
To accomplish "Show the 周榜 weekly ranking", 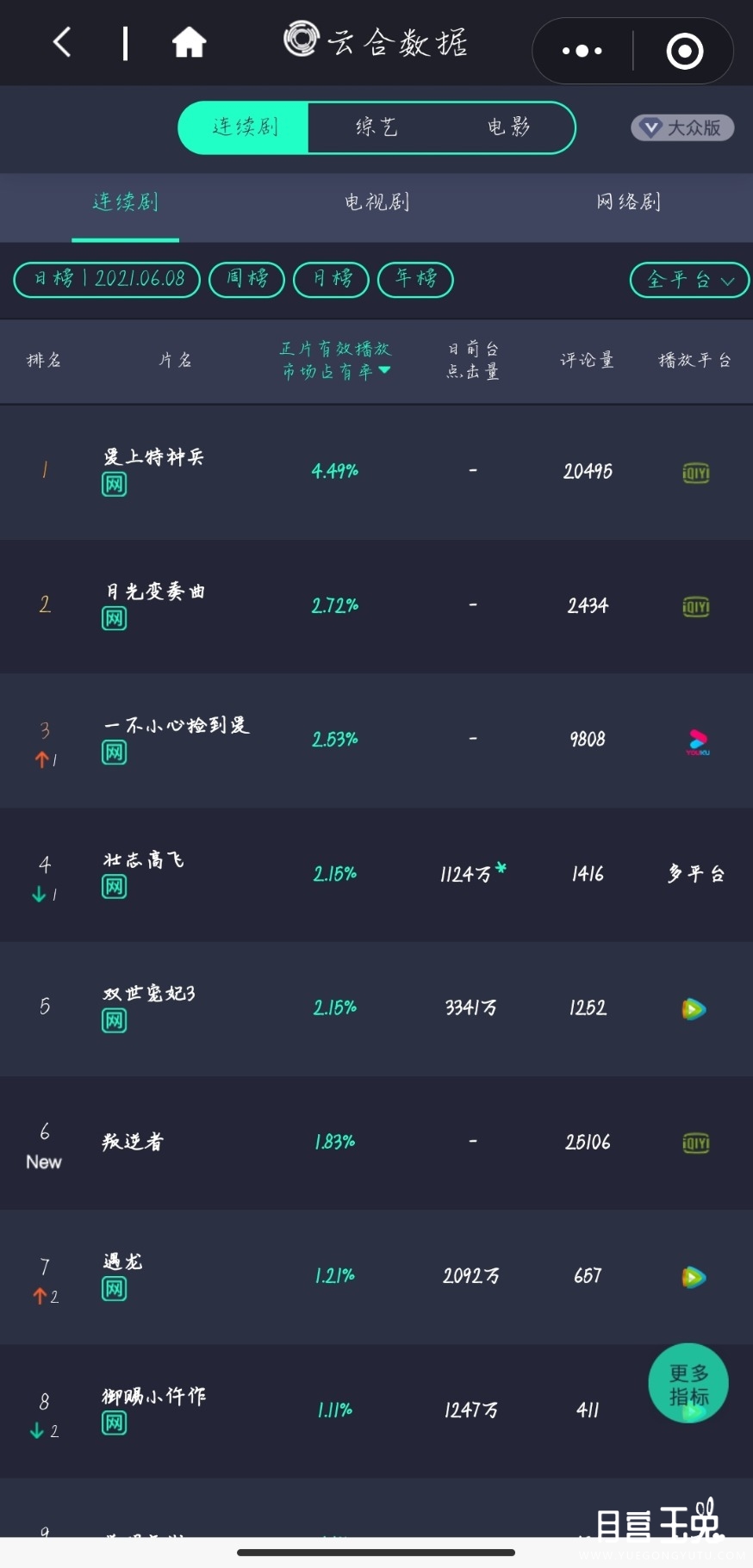I will click(246, 279).
